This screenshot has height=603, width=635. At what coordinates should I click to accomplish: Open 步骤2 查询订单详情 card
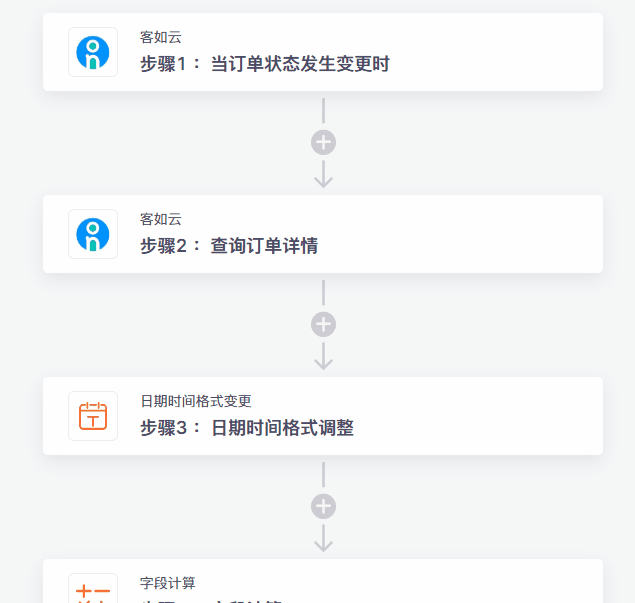click(x=322, y=234)
